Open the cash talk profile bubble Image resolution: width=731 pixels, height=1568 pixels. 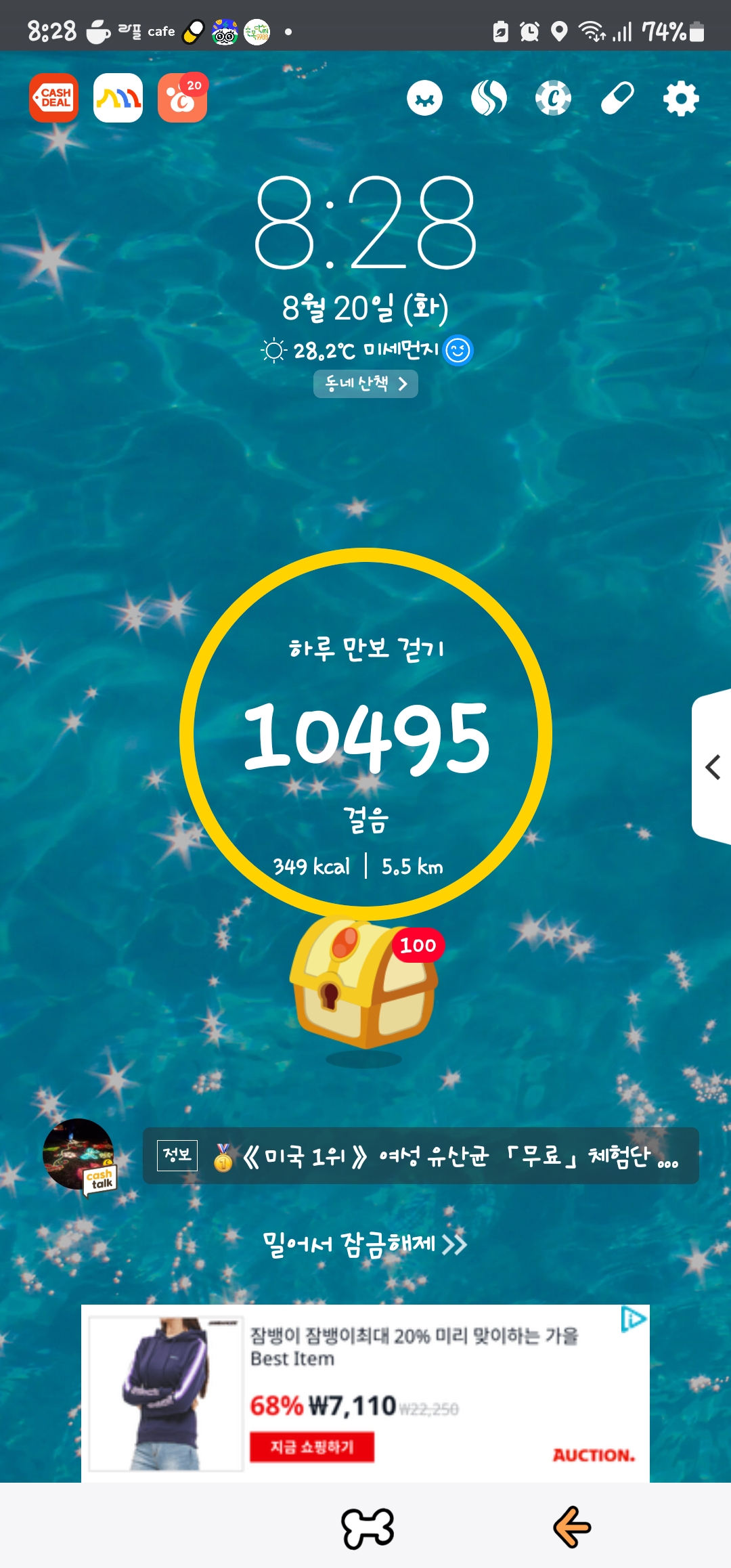(79, 1156)
